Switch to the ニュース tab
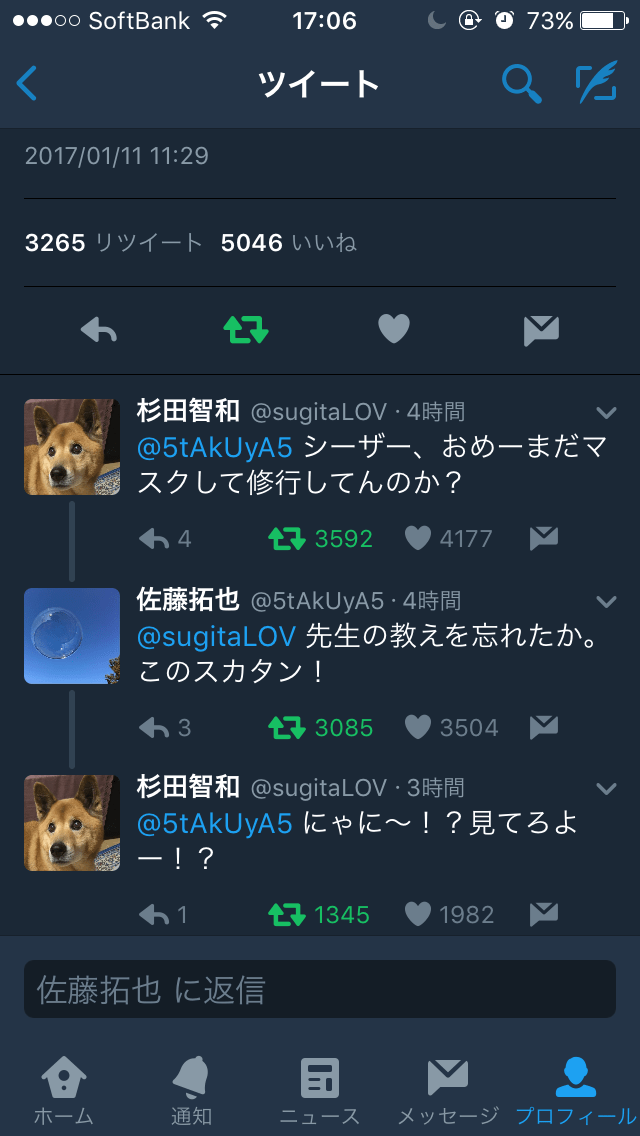Viewport: 640px width, 1136px height. pyautogui.click(x=320, y=1090)
